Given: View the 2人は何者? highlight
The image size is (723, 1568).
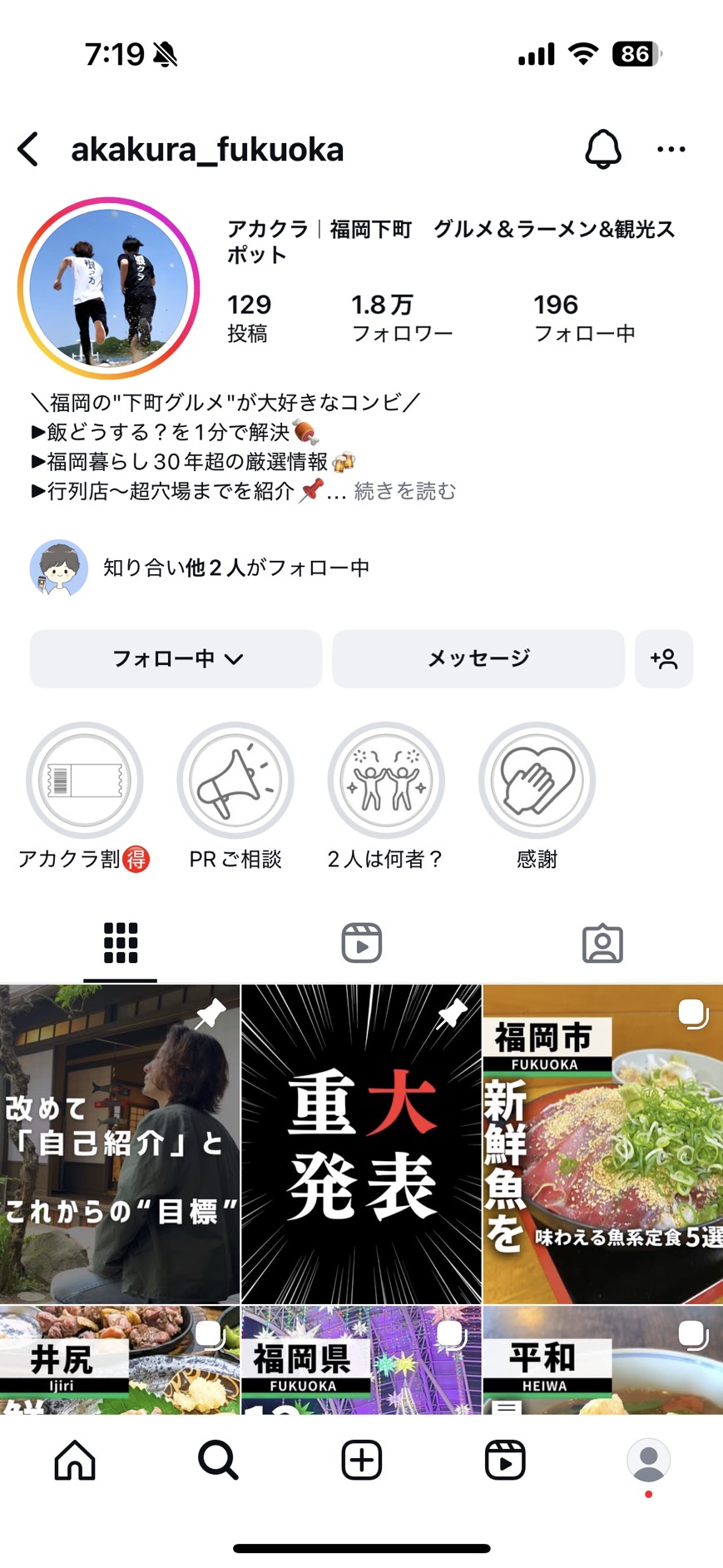Looking at the screenshot, I should point(386,781).
